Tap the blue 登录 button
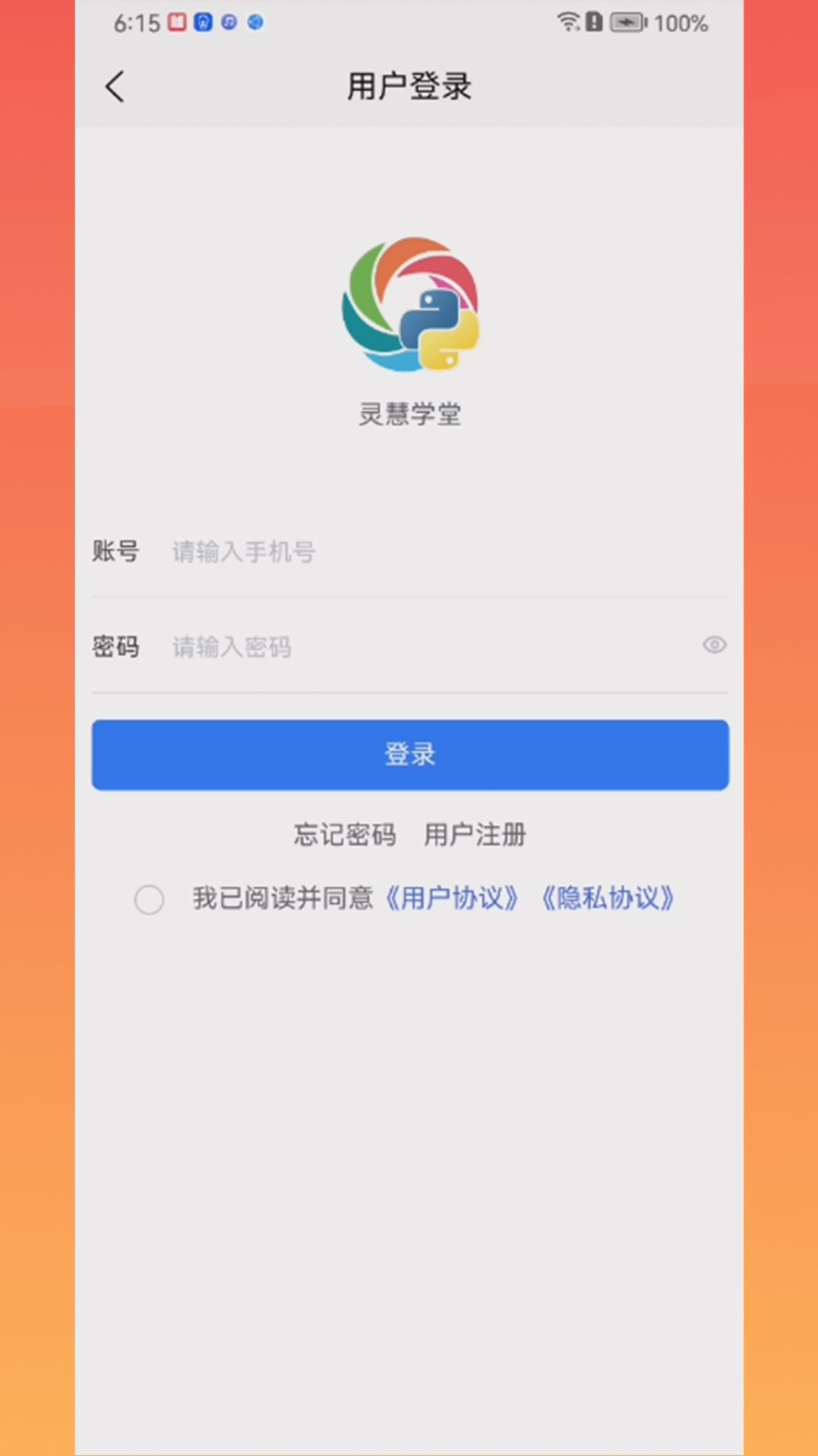The height and width of the screenshot is (1456, 818). pyautogui.click(x=410, y=754)
